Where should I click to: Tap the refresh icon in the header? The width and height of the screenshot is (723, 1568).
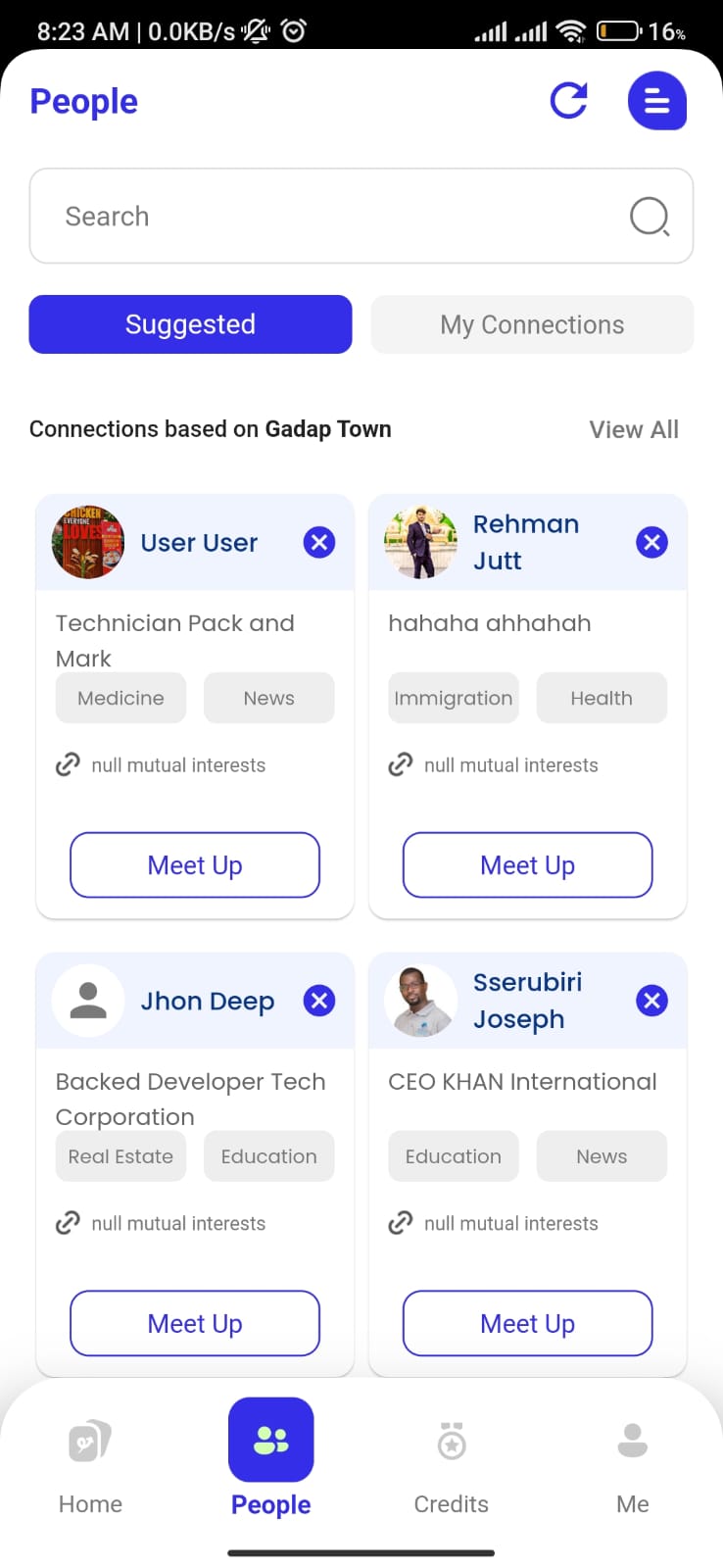(568, 101)
